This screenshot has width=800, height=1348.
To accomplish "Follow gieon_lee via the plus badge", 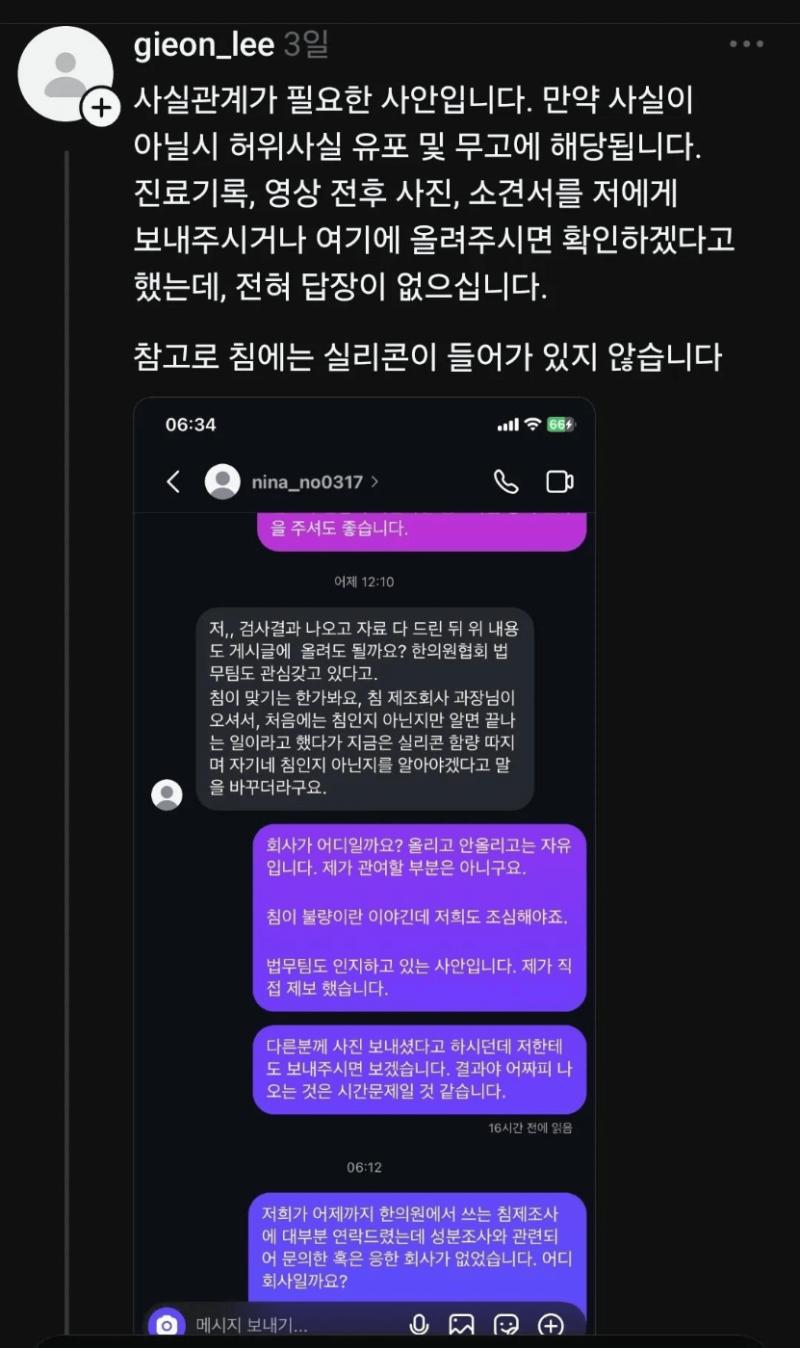I will 101,107.
